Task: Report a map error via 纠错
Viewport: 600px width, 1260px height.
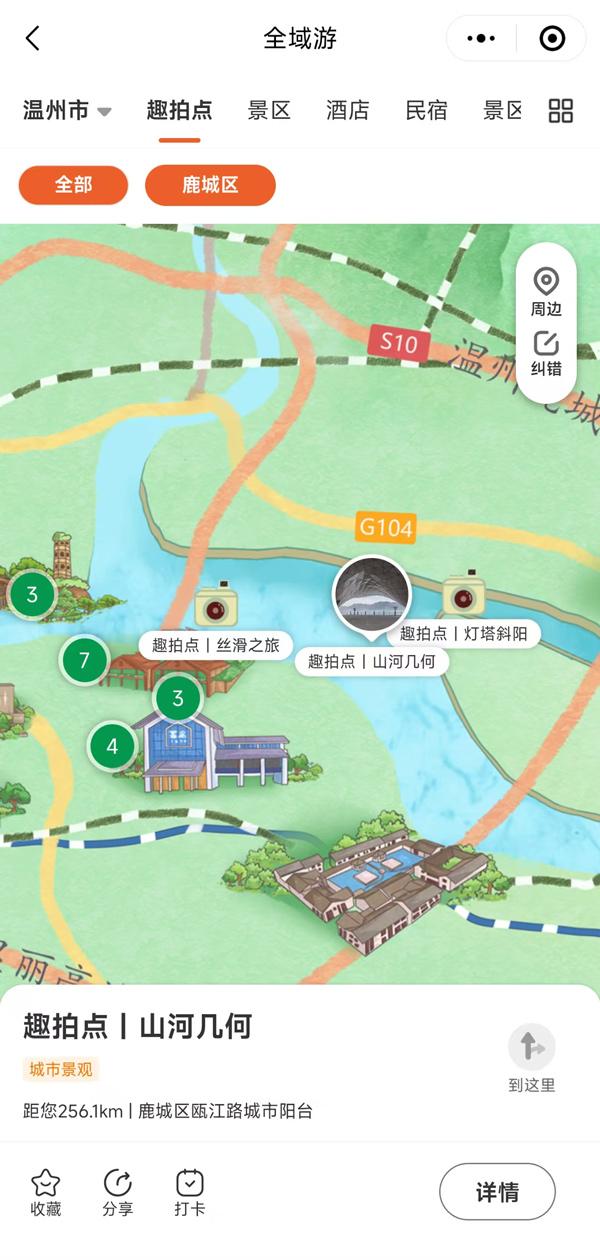Action: [x=546, y=353]
